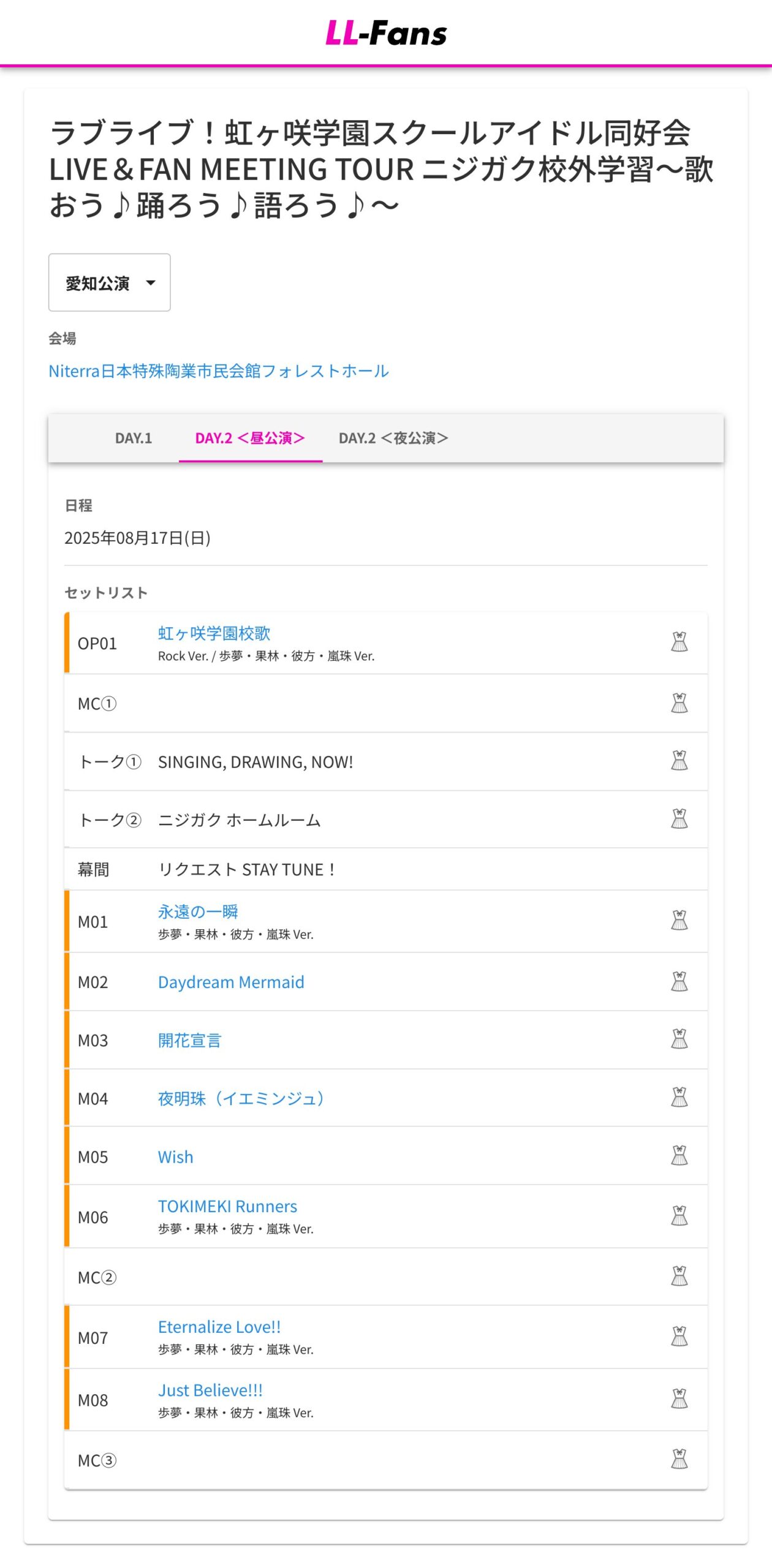Select the DAY.2 <昼公演> tab

point(250,438)
